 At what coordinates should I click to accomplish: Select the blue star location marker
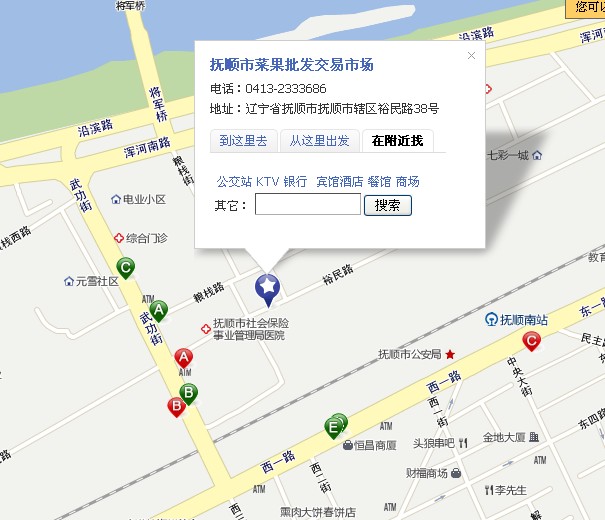click(x=268, y=288)
